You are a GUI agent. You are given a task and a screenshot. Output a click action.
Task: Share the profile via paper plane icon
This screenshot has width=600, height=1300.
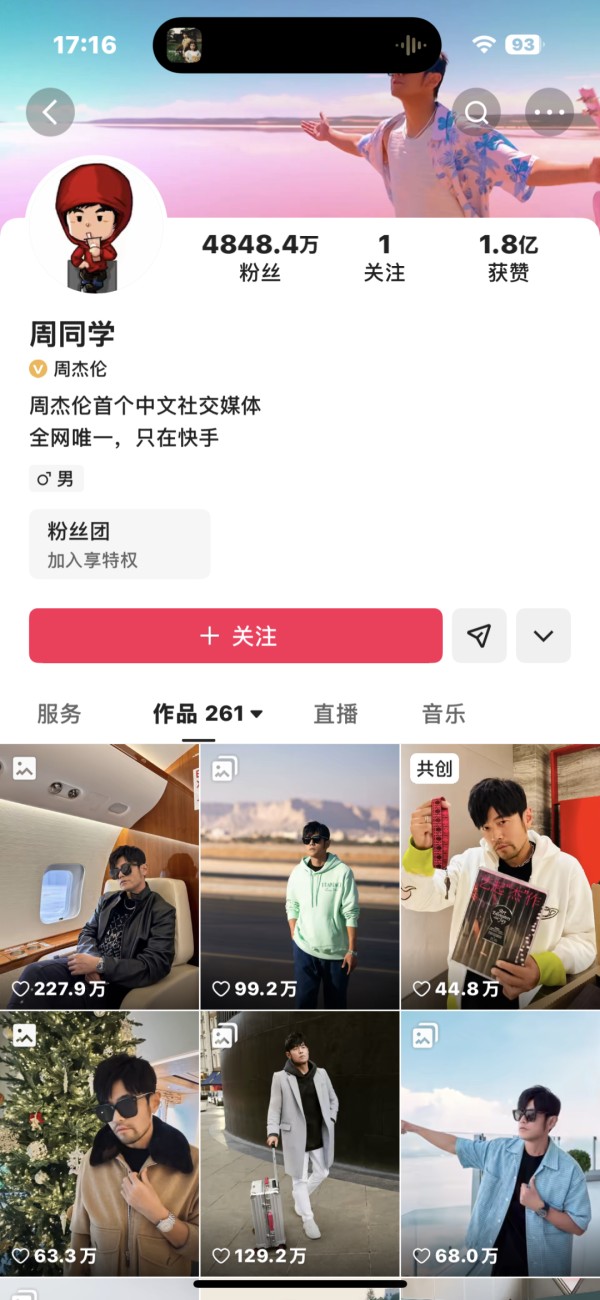[x=480, y=636]
